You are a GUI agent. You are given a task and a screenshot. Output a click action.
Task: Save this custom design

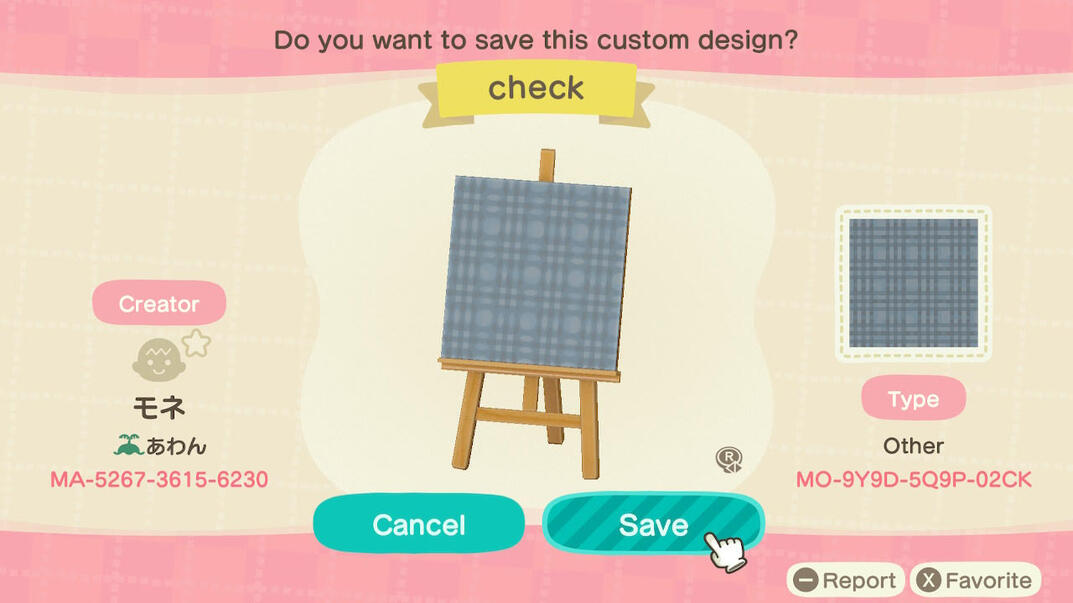[652, 525]
